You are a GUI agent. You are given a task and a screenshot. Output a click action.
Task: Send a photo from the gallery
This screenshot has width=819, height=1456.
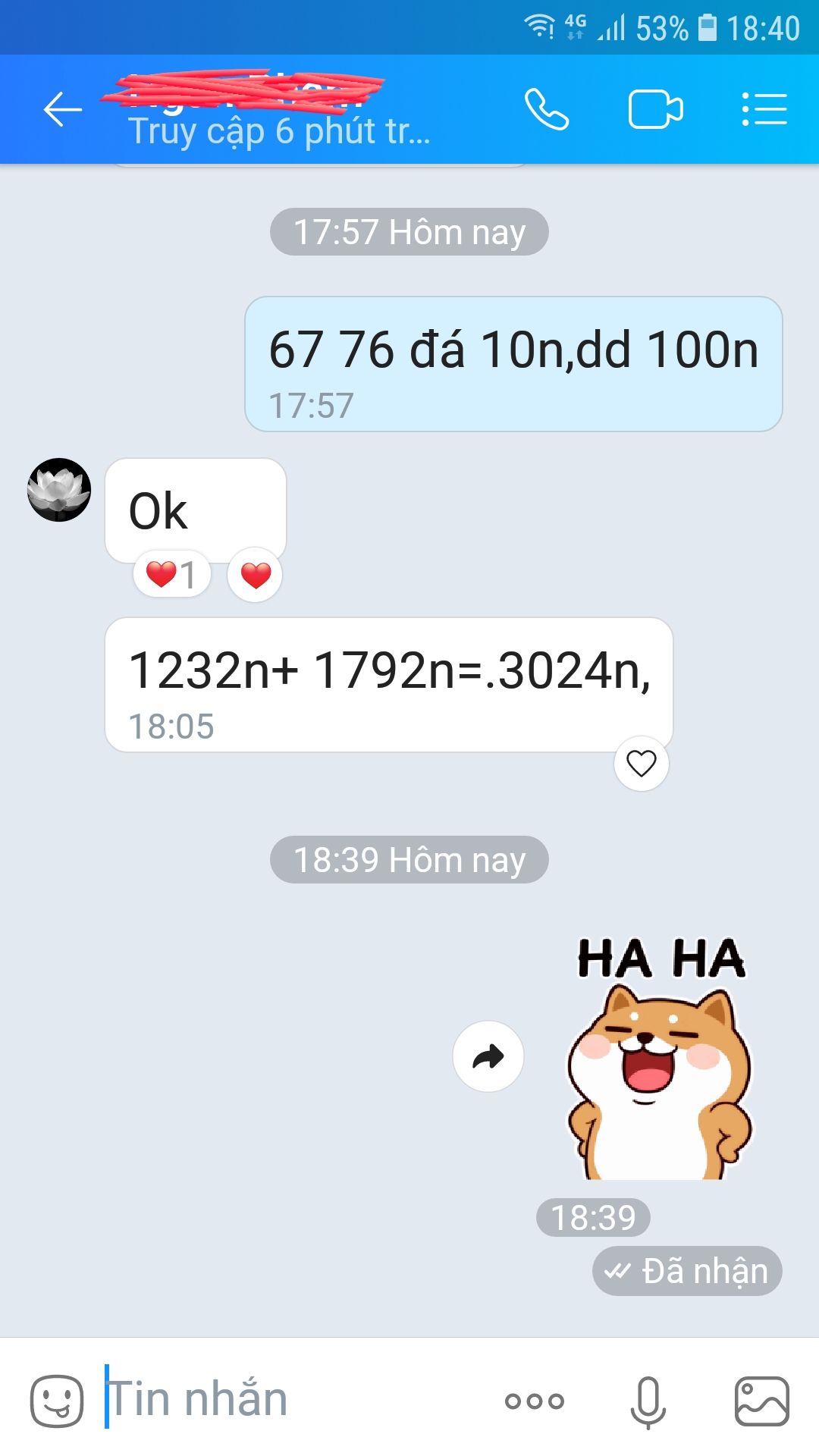(762, 1401)
